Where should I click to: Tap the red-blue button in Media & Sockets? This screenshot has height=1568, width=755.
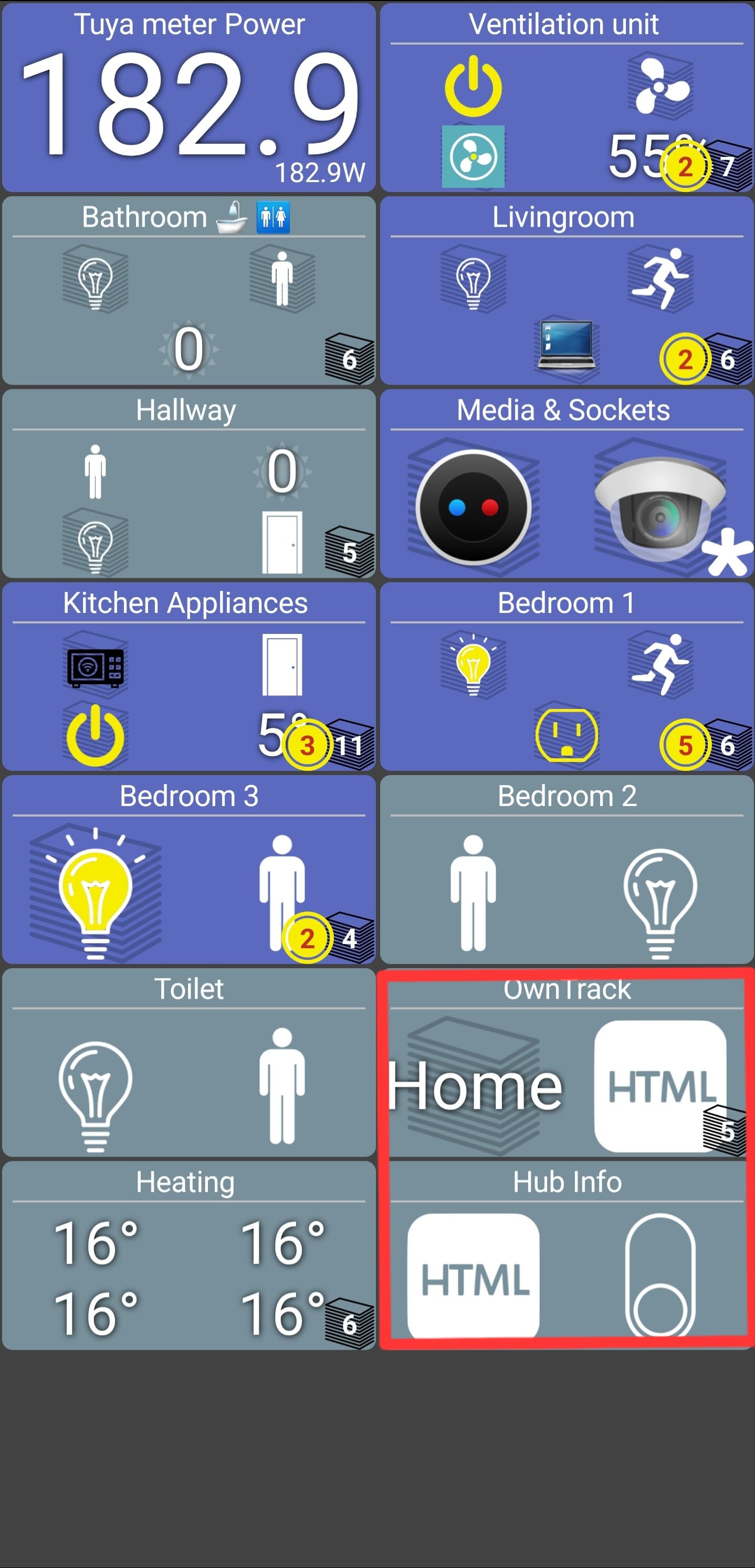[x=473, y=506]
